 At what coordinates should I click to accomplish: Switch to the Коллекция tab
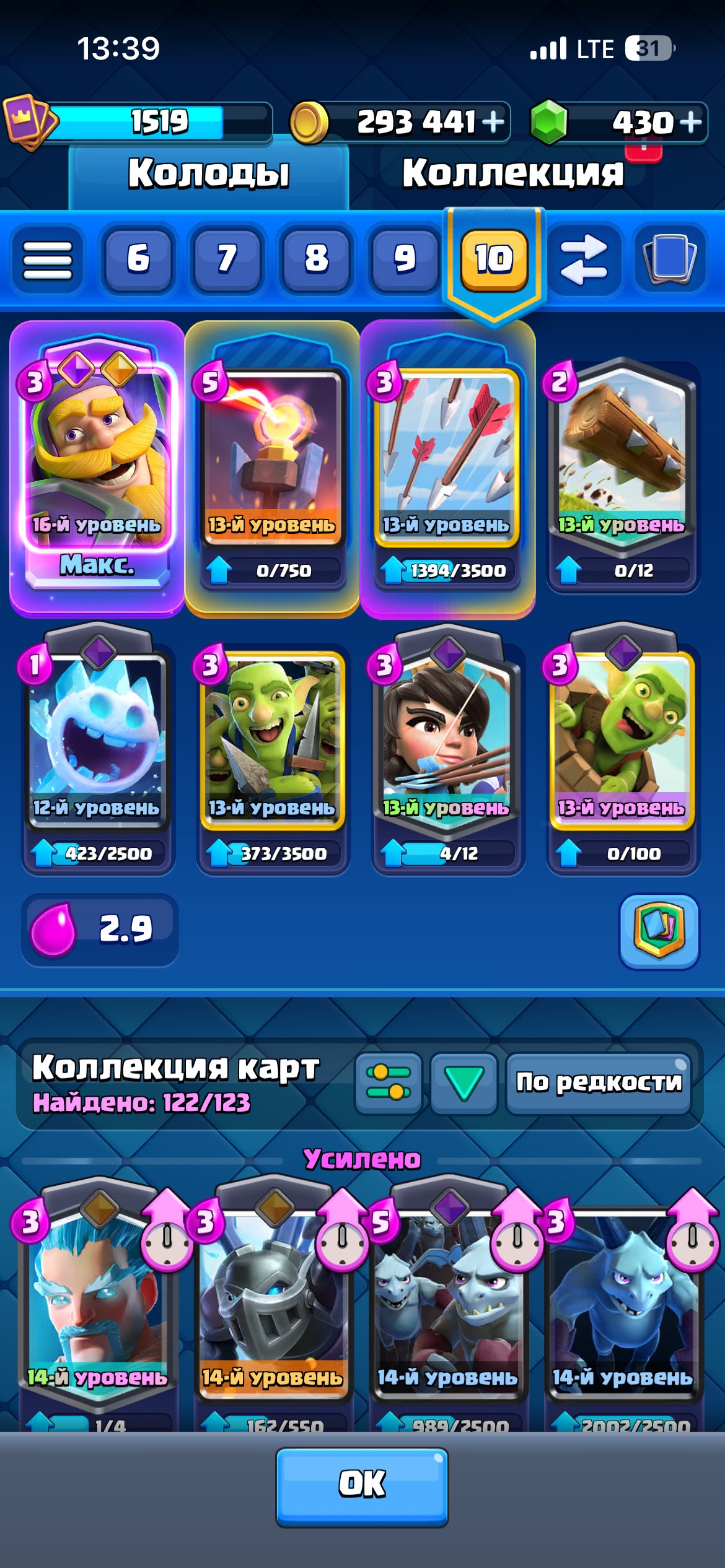(513, 173)
